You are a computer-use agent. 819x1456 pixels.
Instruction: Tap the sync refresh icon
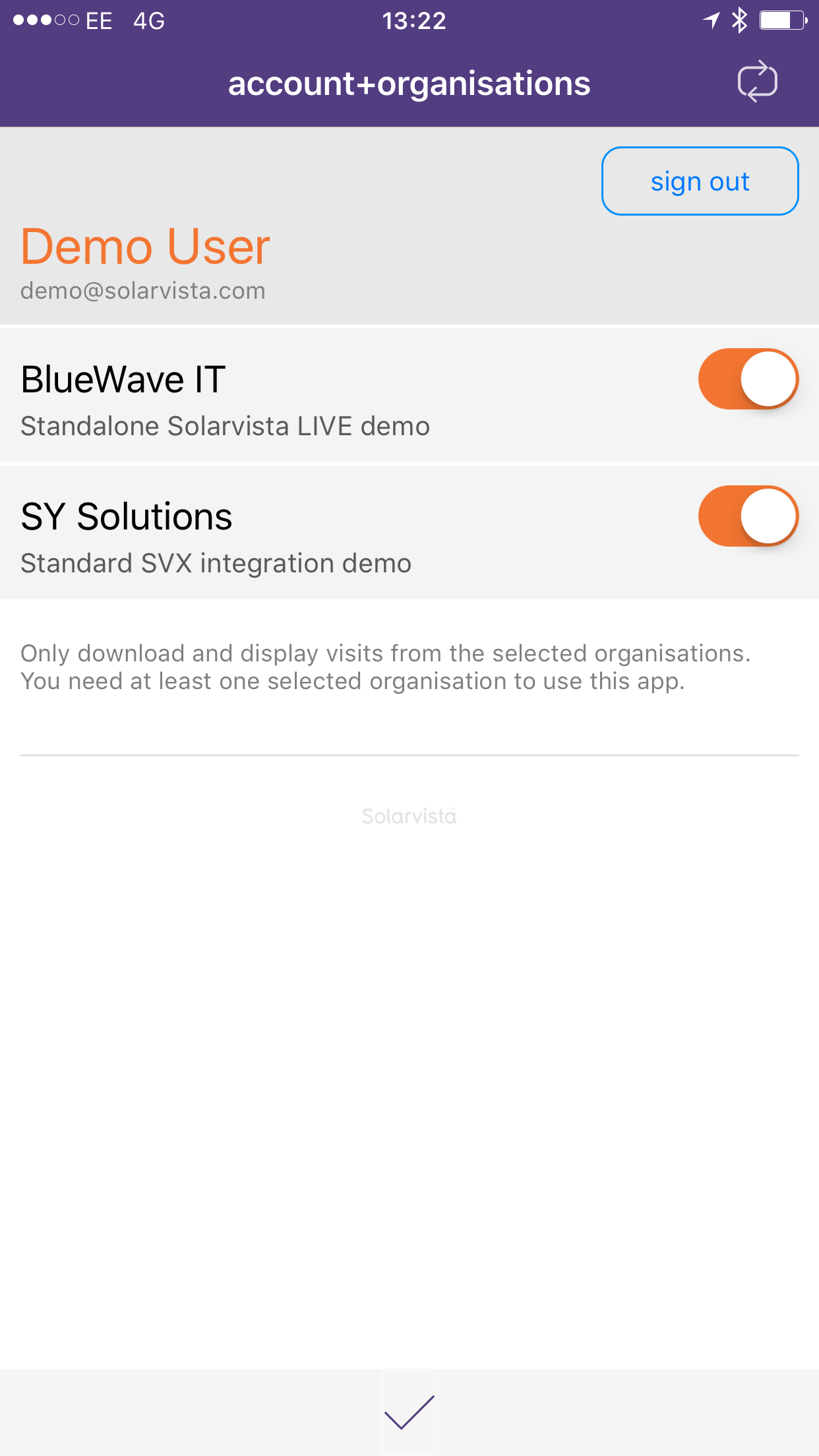[x=757, y=82]
